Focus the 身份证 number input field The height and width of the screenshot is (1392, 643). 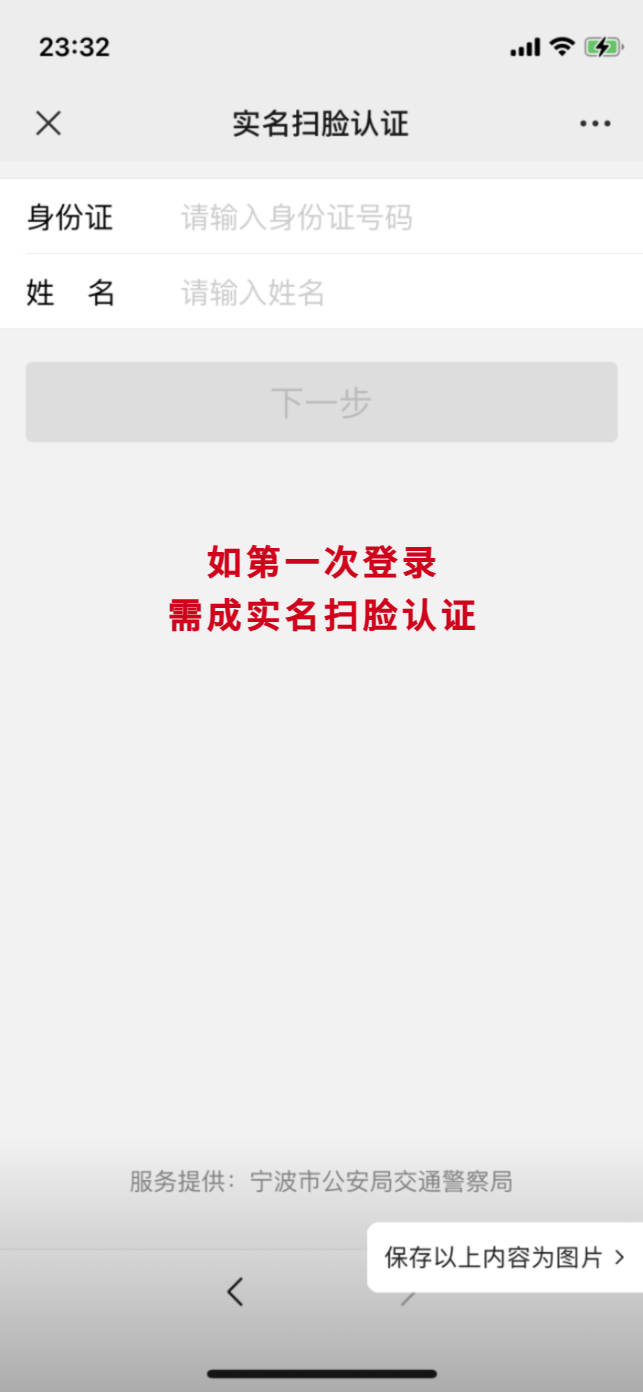tap(400, 217)
